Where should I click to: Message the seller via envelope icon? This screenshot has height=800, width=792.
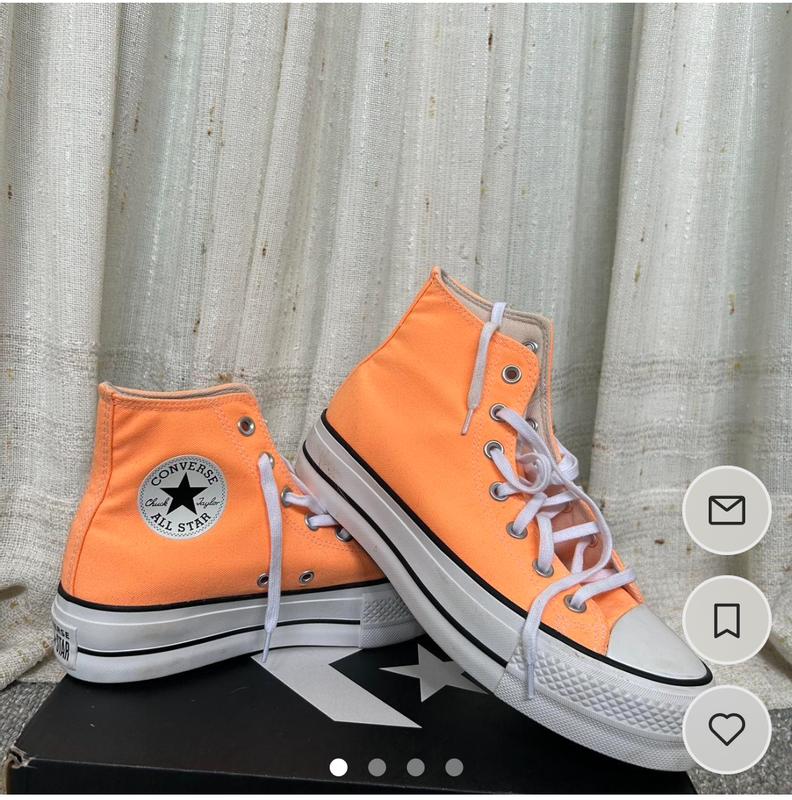click(x=726, y=510)
